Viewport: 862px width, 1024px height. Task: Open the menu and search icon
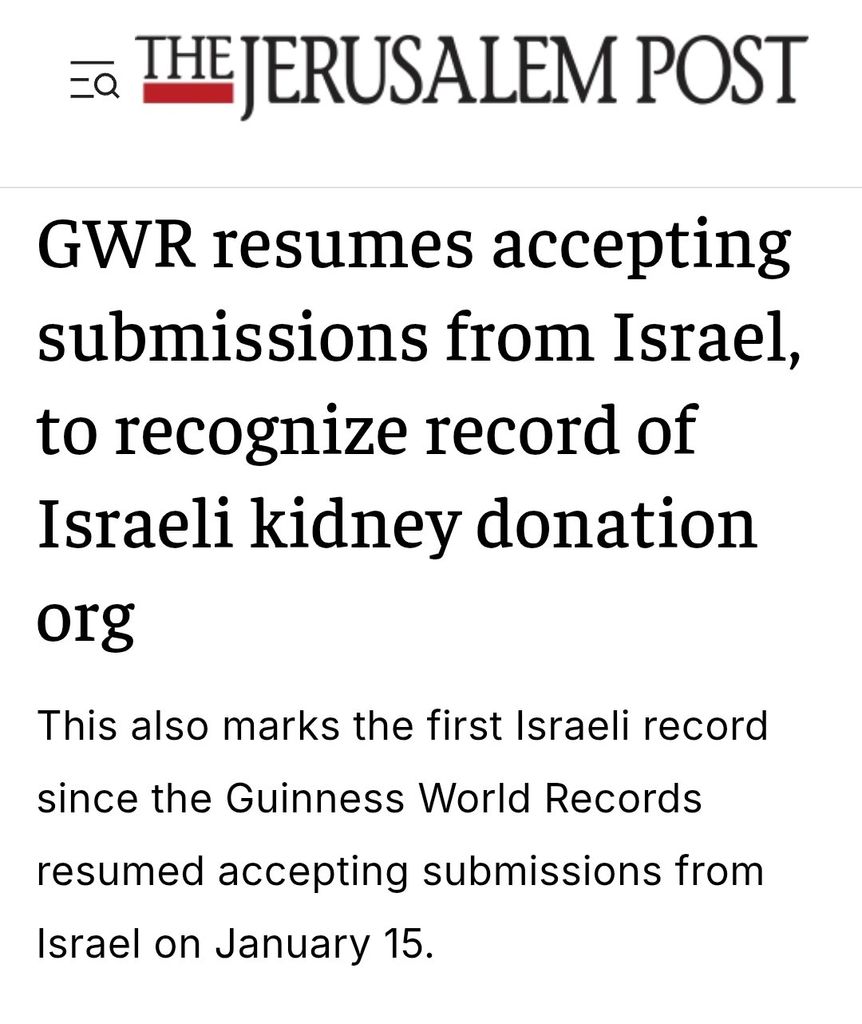(95, 80)
